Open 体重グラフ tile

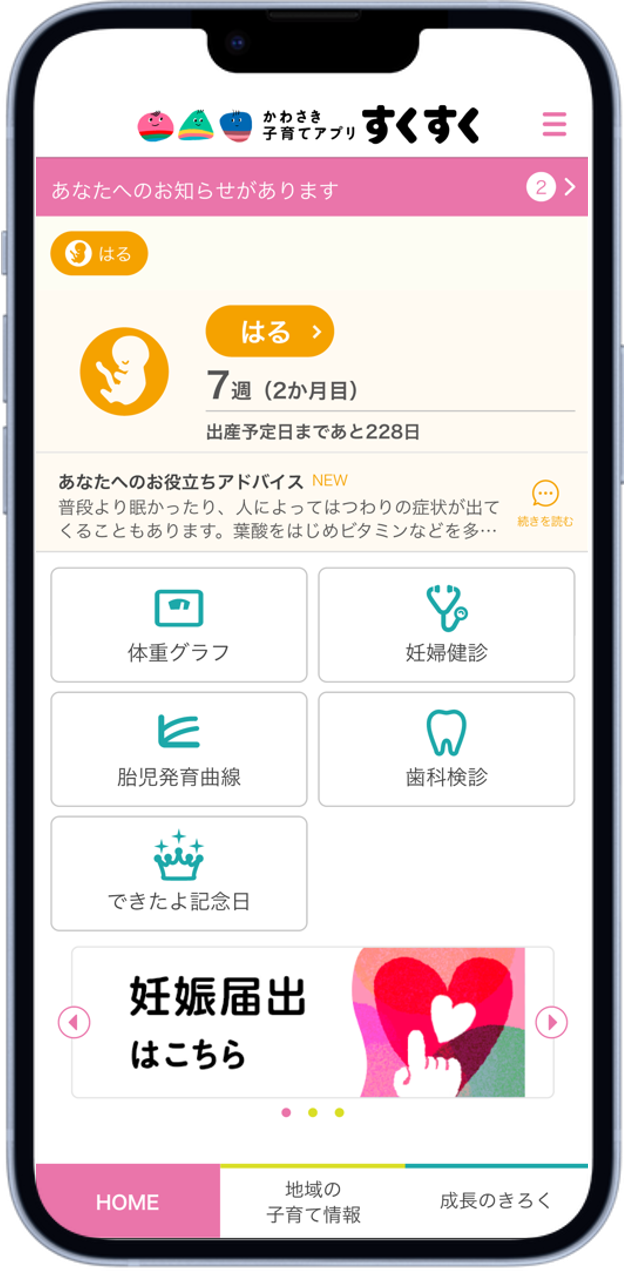(x=179, y=625)
